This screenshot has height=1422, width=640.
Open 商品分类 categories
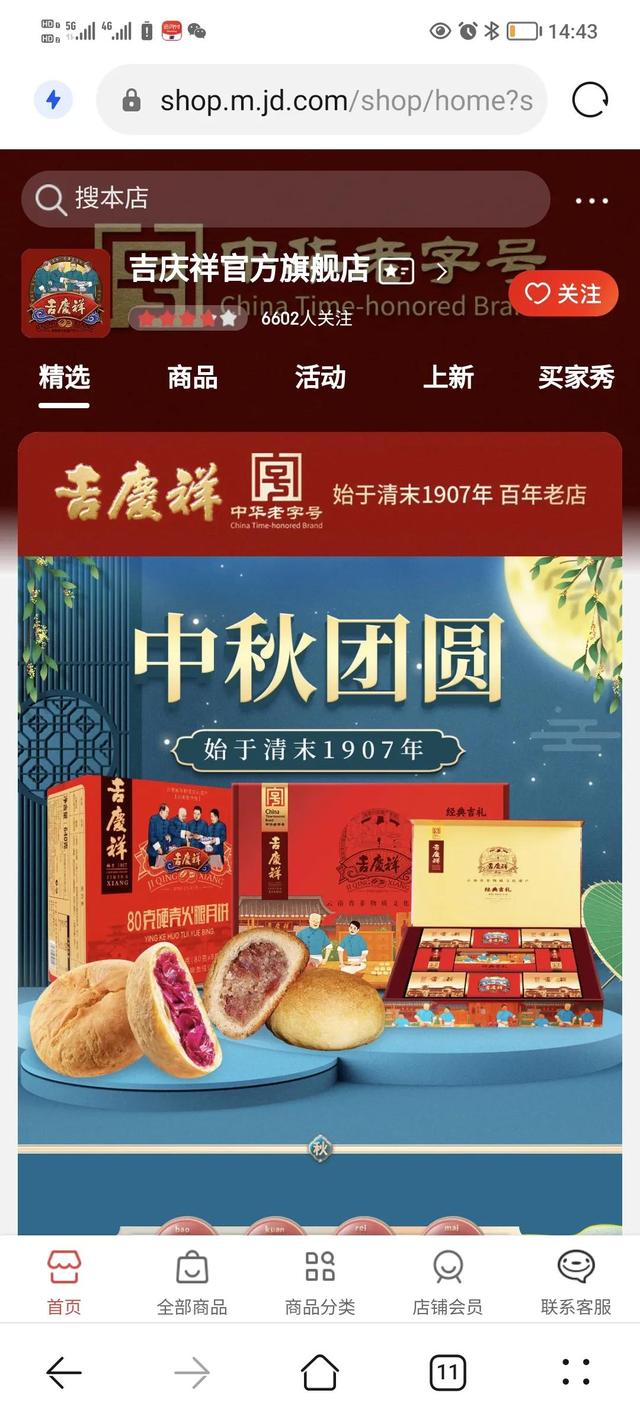click(320, 1282)
